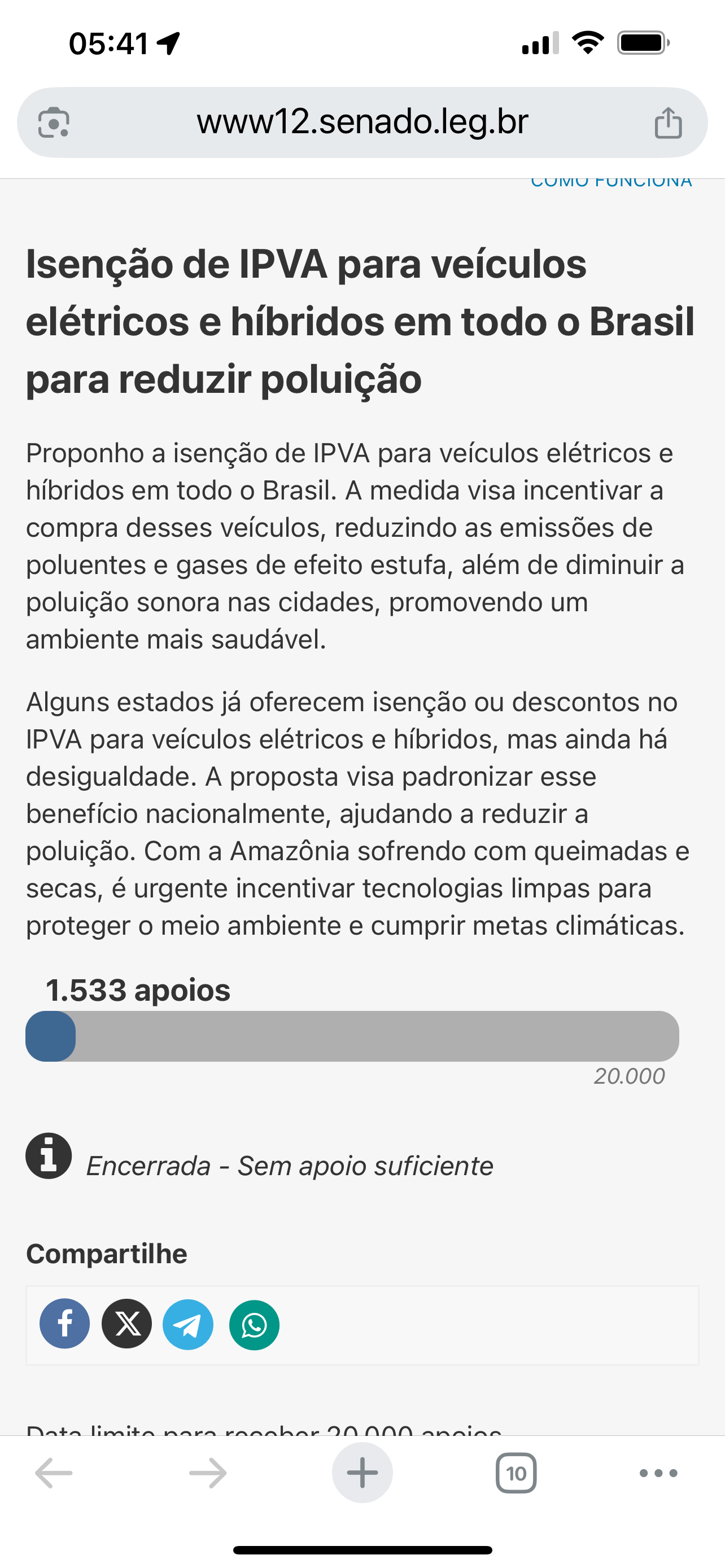Open the browser three-dot menu
The height and width of the screenshot is (1568, 725).
658,1473
